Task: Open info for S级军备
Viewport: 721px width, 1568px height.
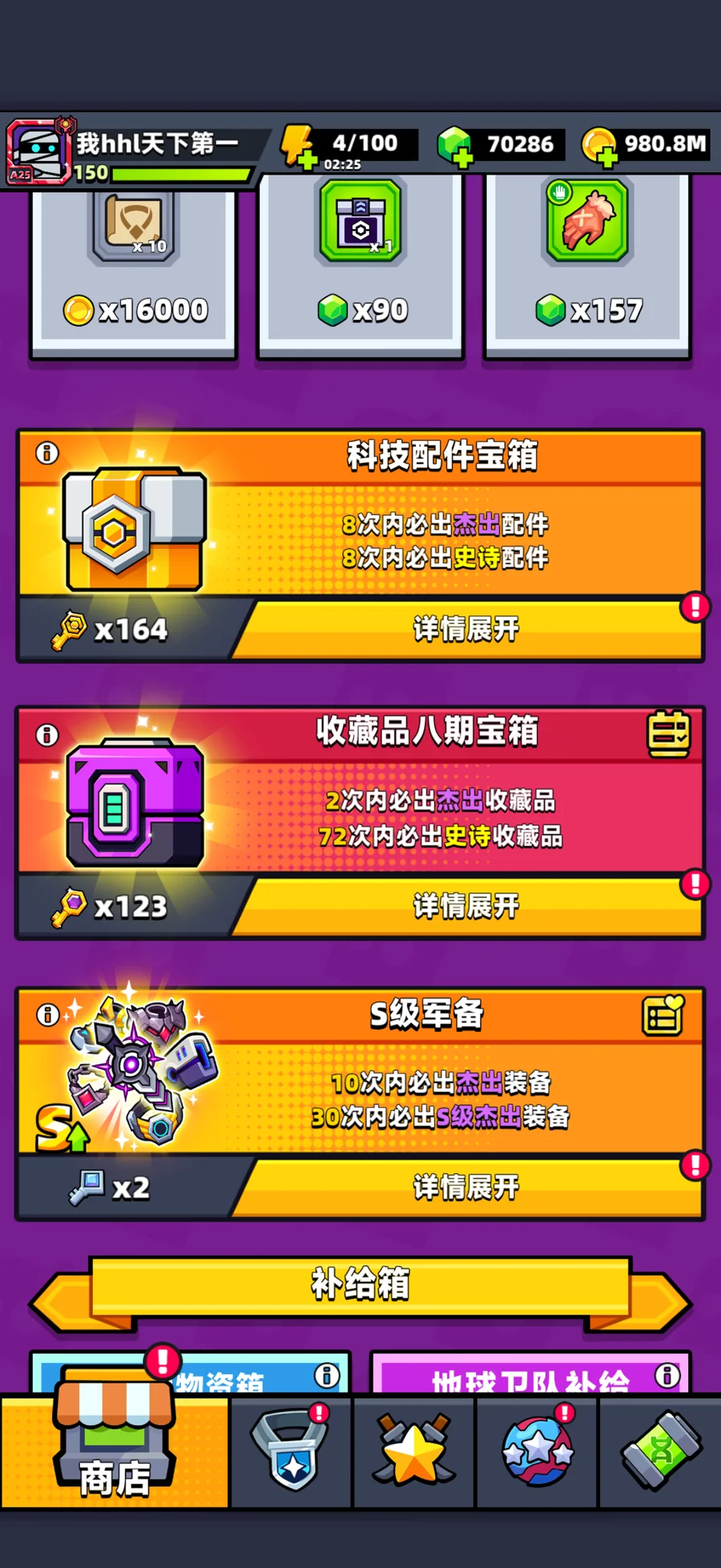Action: pyautogui.click(x=47, y=1015)
